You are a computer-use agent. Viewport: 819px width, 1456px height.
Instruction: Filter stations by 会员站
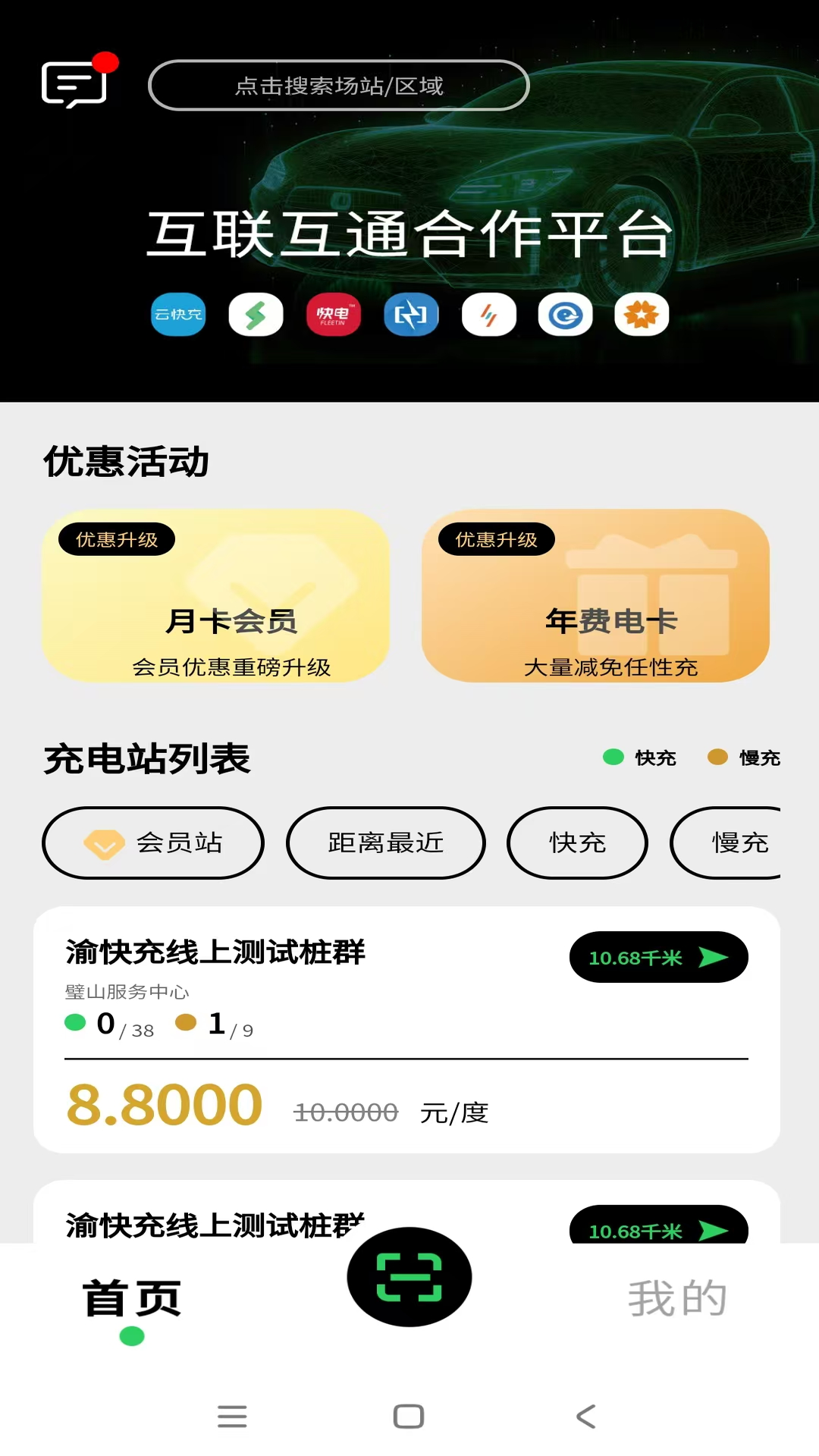153,843
